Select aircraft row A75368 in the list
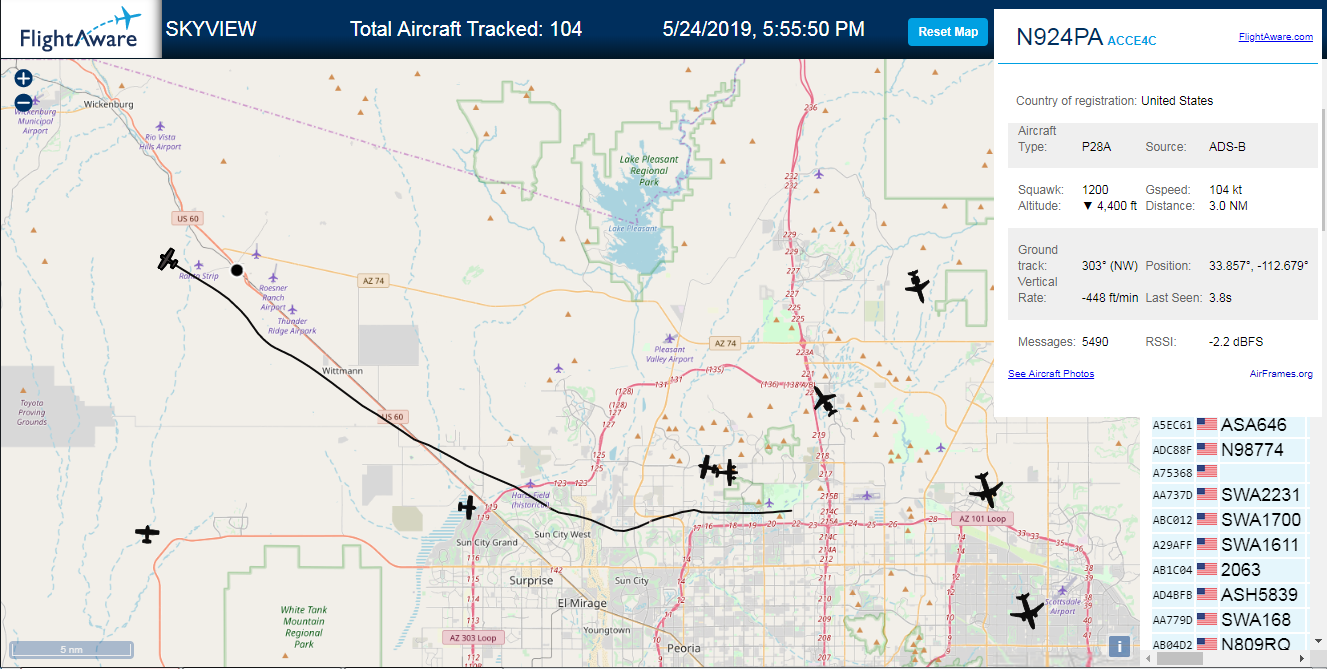Image resolution: width=1327 pixels, height=669 pixels. tap(1229, 472)
